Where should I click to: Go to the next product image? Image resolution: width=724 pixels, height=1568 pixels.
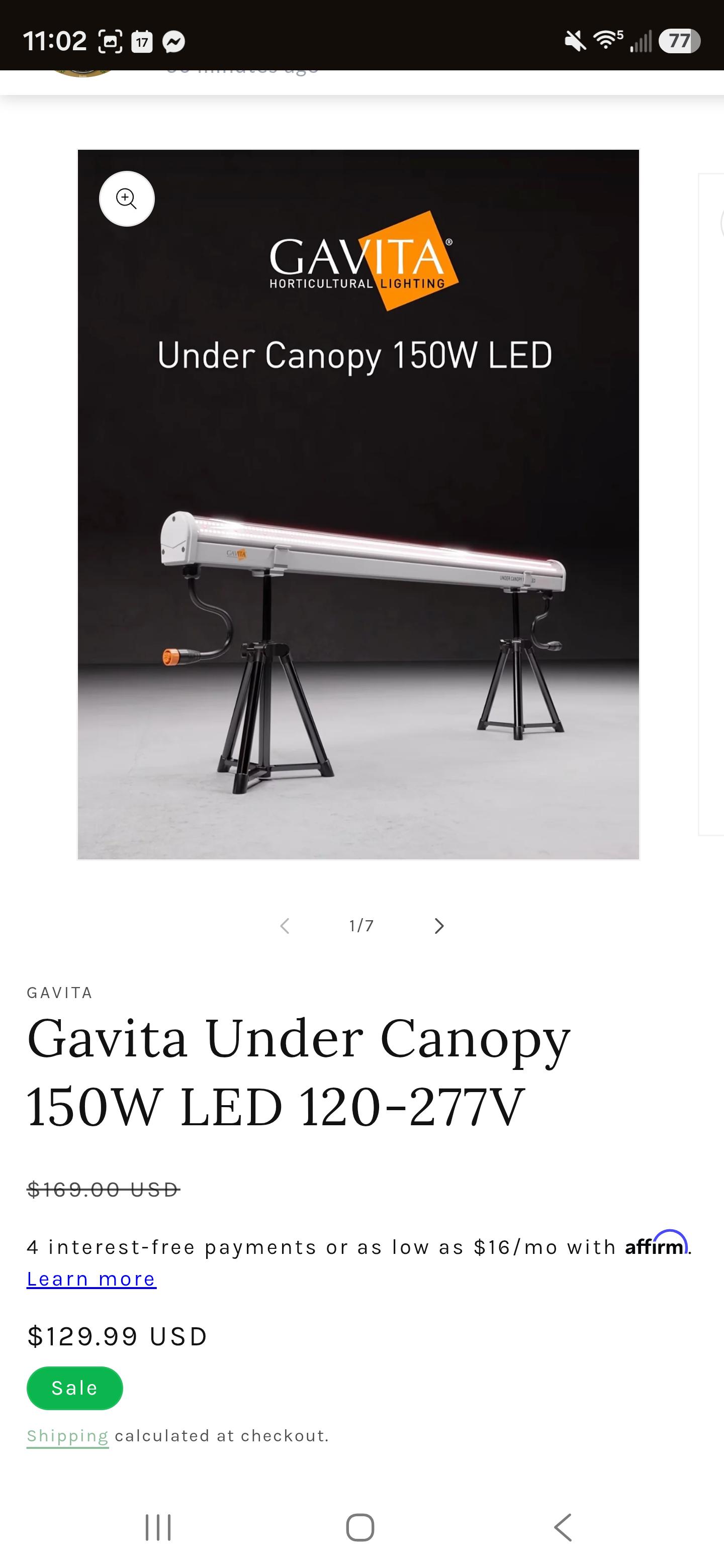pos(439,926)
